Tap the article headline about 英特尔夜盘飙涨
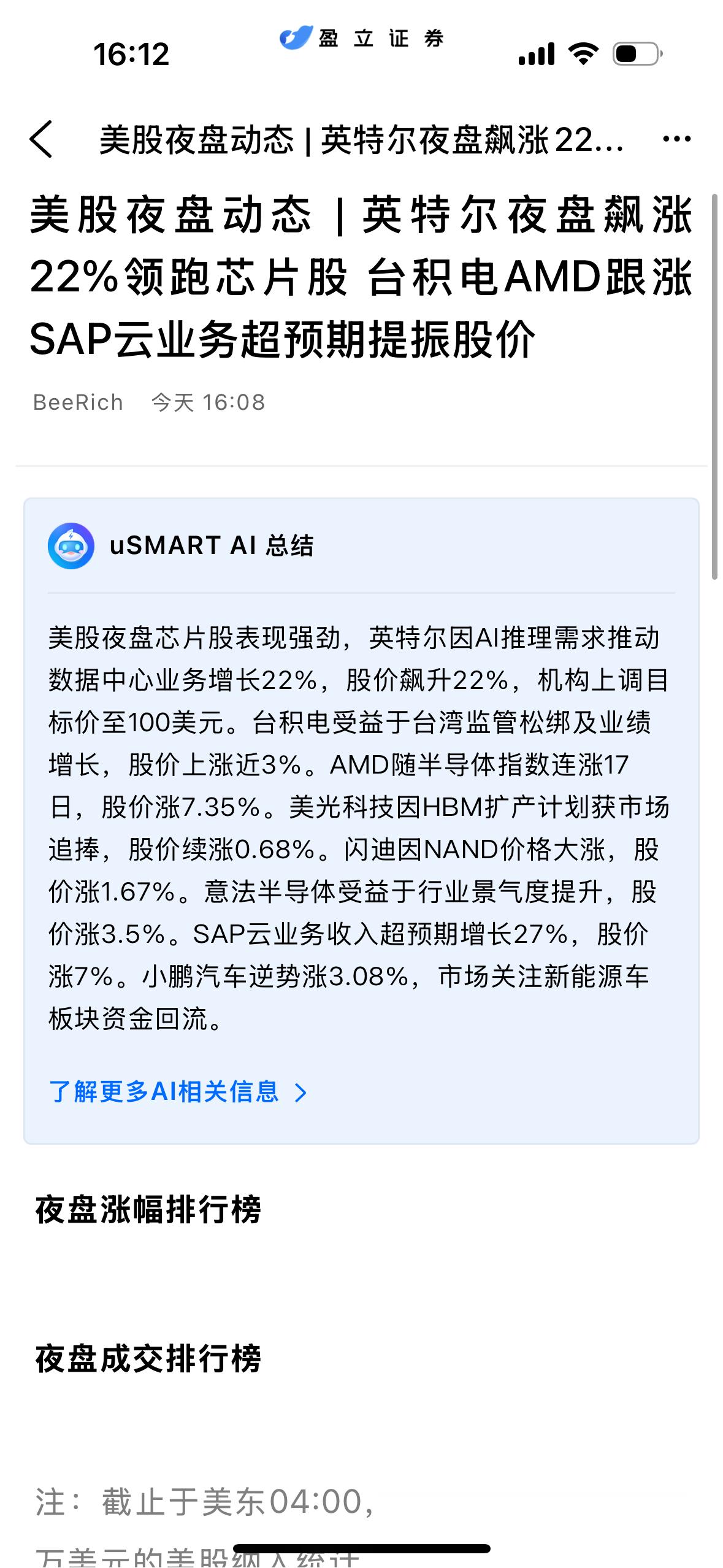The height and width of the screenshot is (1568, 723). click(x=362, y=276)
